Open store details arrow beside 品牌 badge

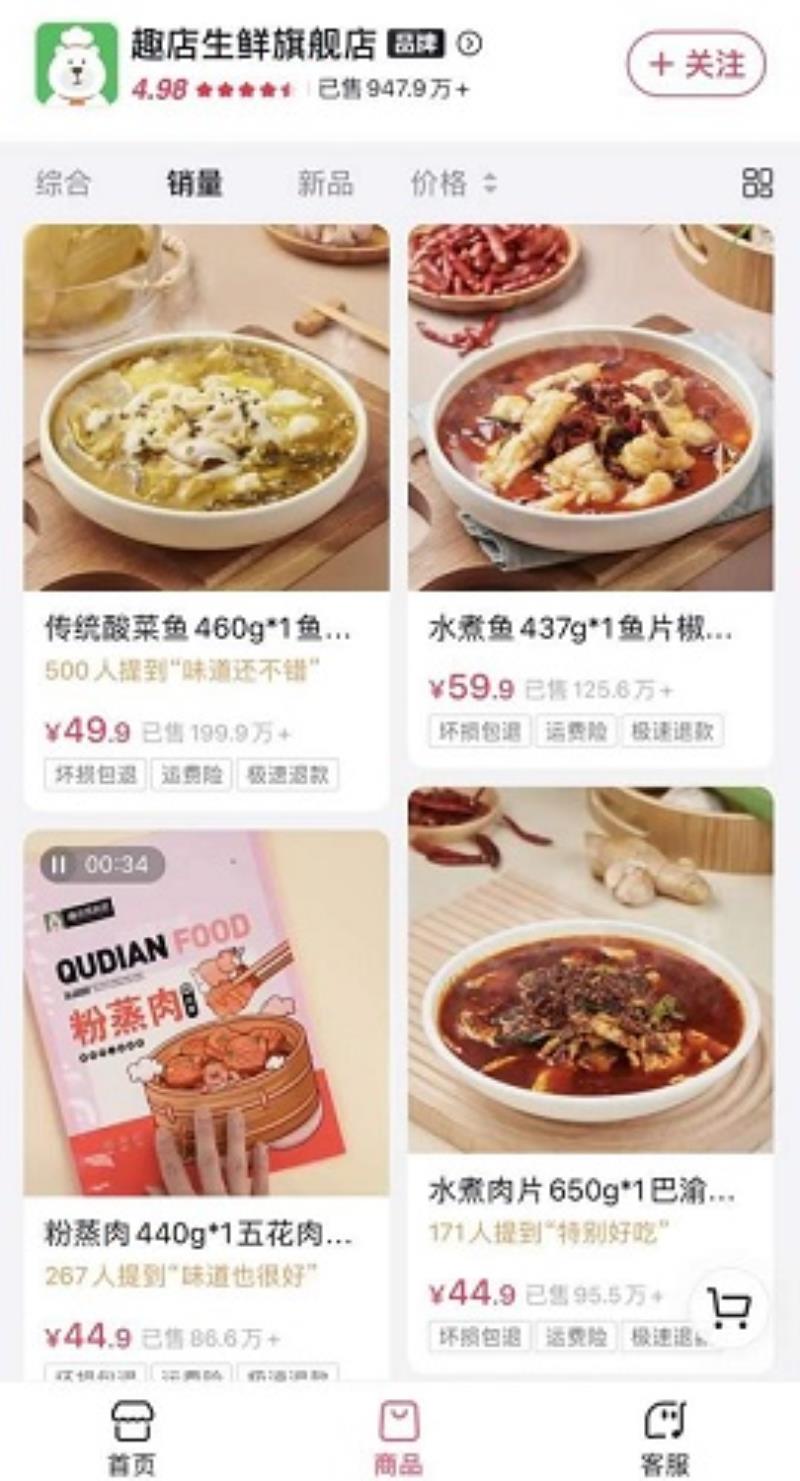469,43
